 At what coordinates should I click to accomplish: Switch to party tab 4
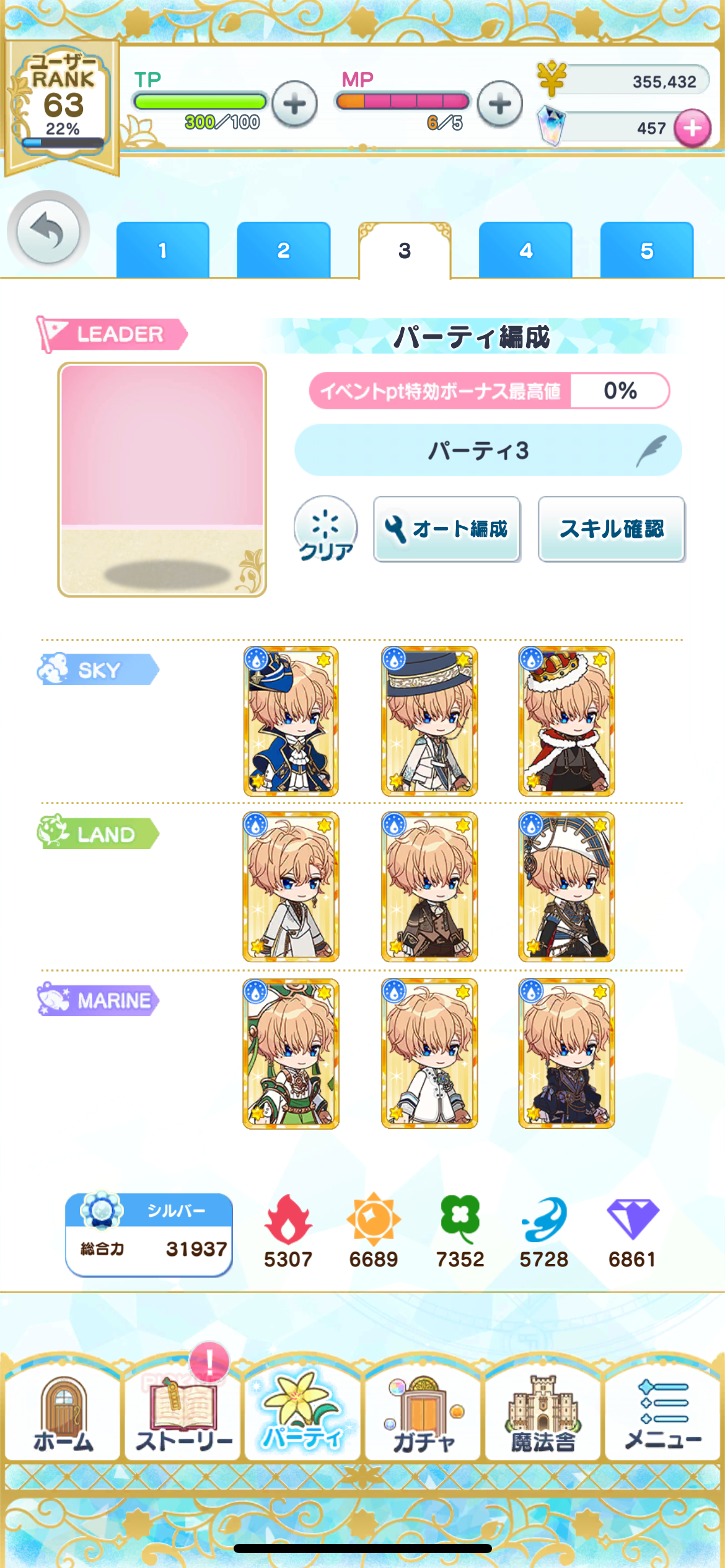click(x=525, y=250)
